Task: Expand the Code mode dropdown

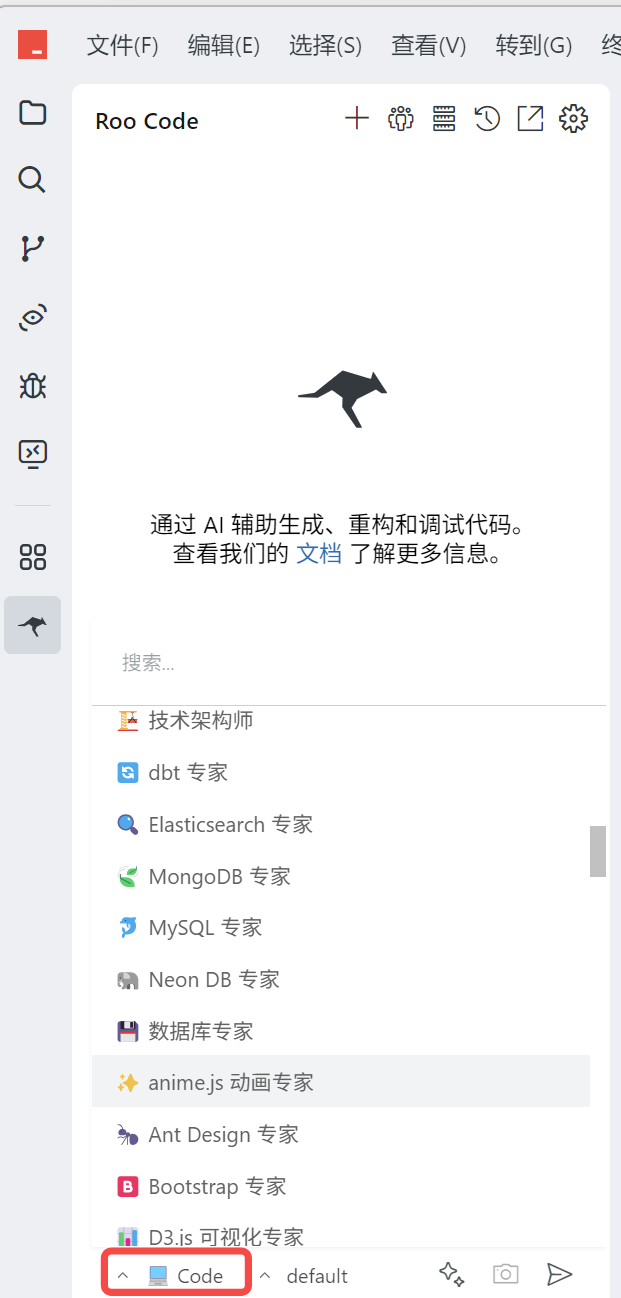Action: tap(177, 1275)
